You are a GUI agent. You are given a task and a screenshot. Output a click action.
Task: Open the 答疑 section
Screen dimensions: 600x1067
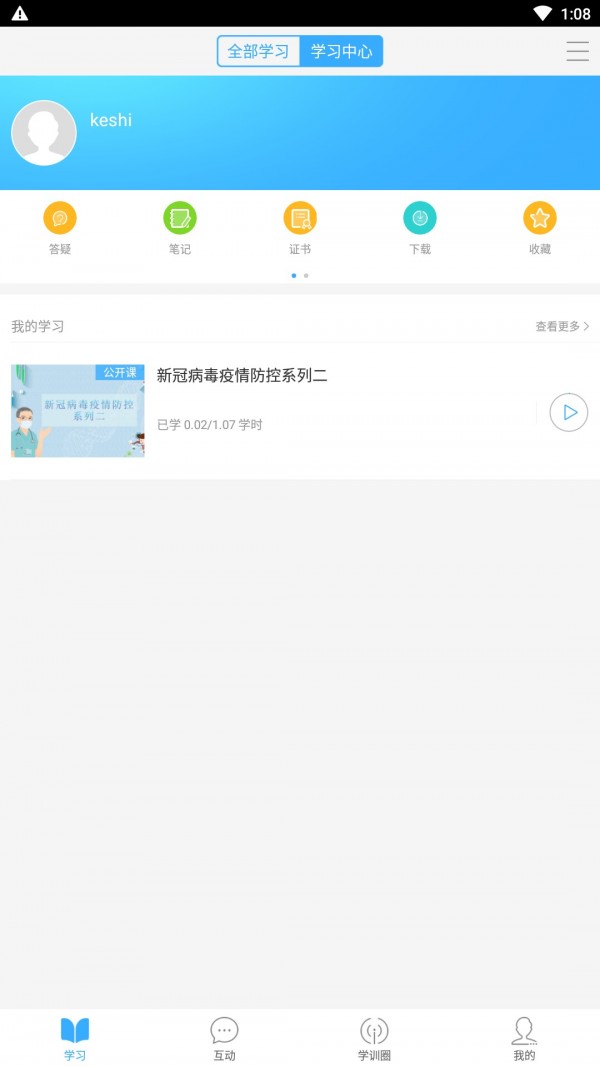(x=60, y=228)
